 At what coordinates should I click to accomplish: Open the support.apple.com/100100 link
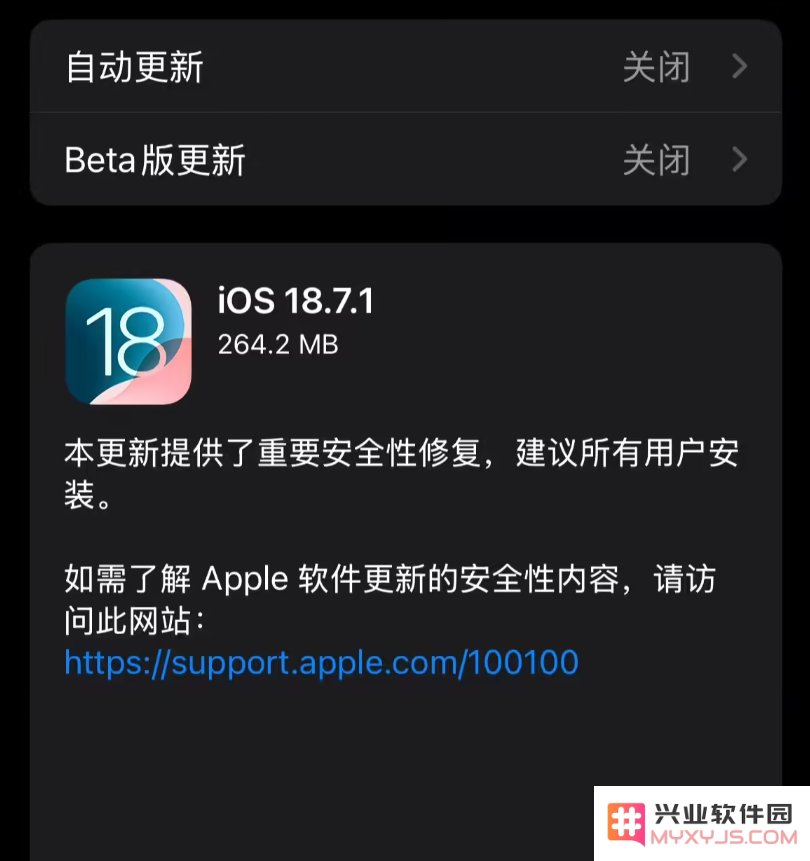tap(321, 662)
